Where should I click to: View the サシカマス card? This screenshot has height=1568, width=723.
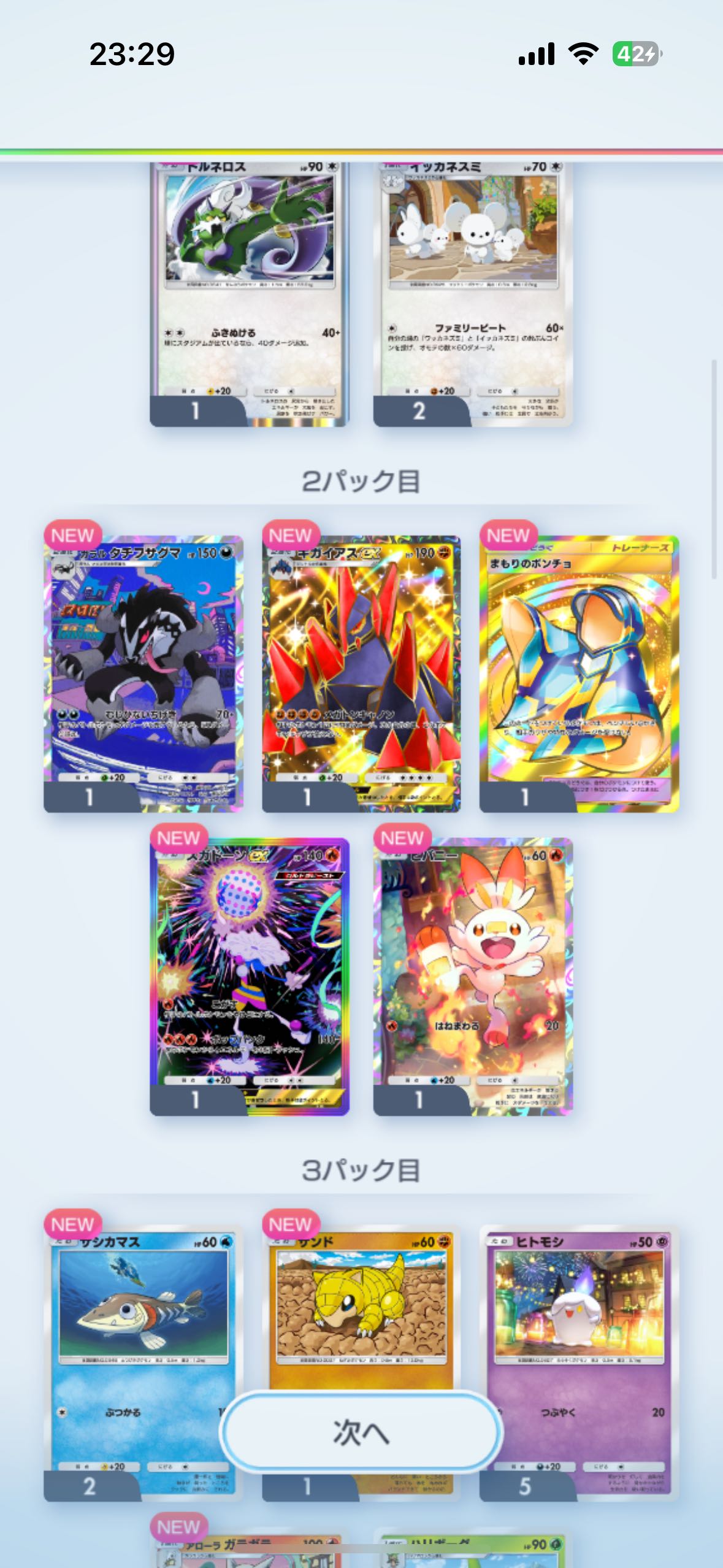coord(143,1363)
